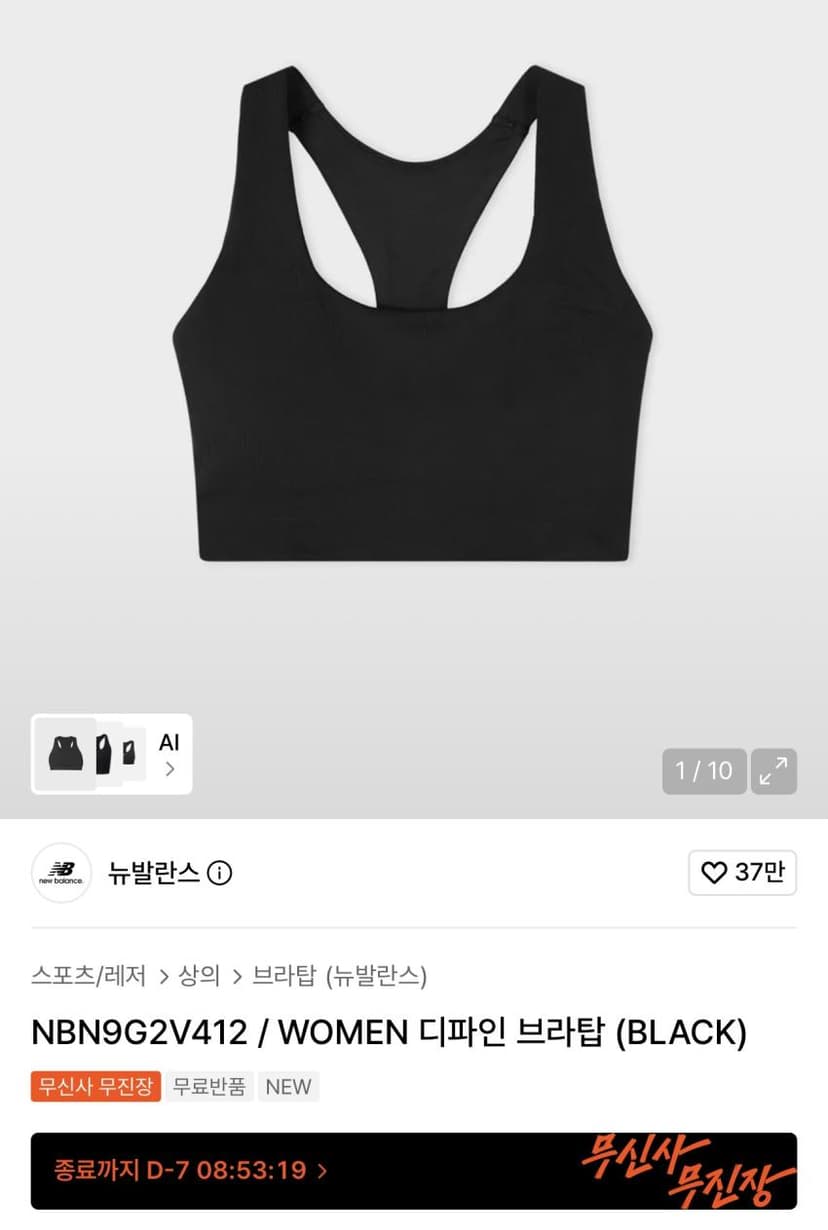Screen dimensions: 828x1230
Task: Open the AI image thumbnails preview
Action: (x=111, y=754)
